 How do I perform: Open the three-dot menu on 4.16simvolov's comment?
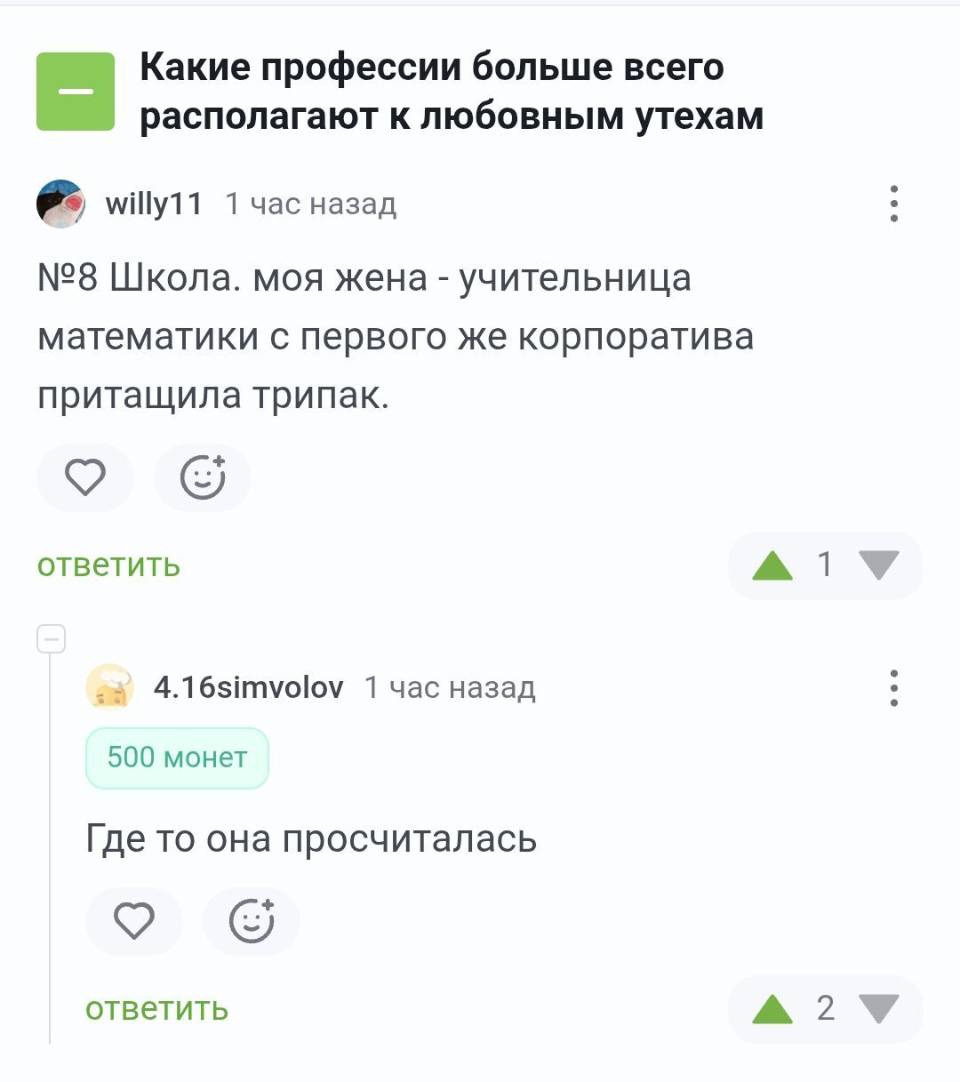(x=895, y=687)
